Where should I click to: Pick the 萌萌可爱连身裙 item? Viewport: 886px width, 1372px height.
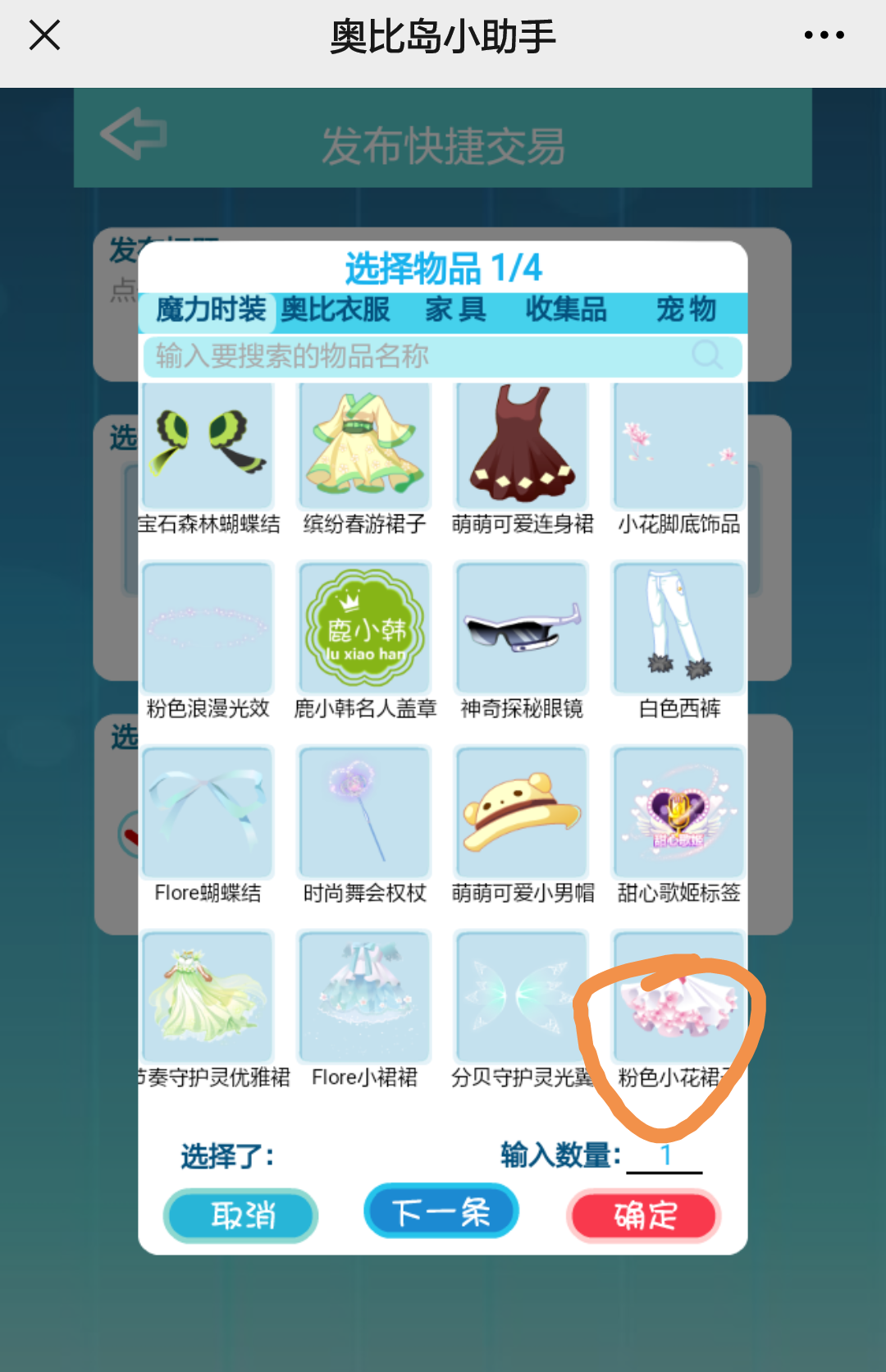pos(523,447)
